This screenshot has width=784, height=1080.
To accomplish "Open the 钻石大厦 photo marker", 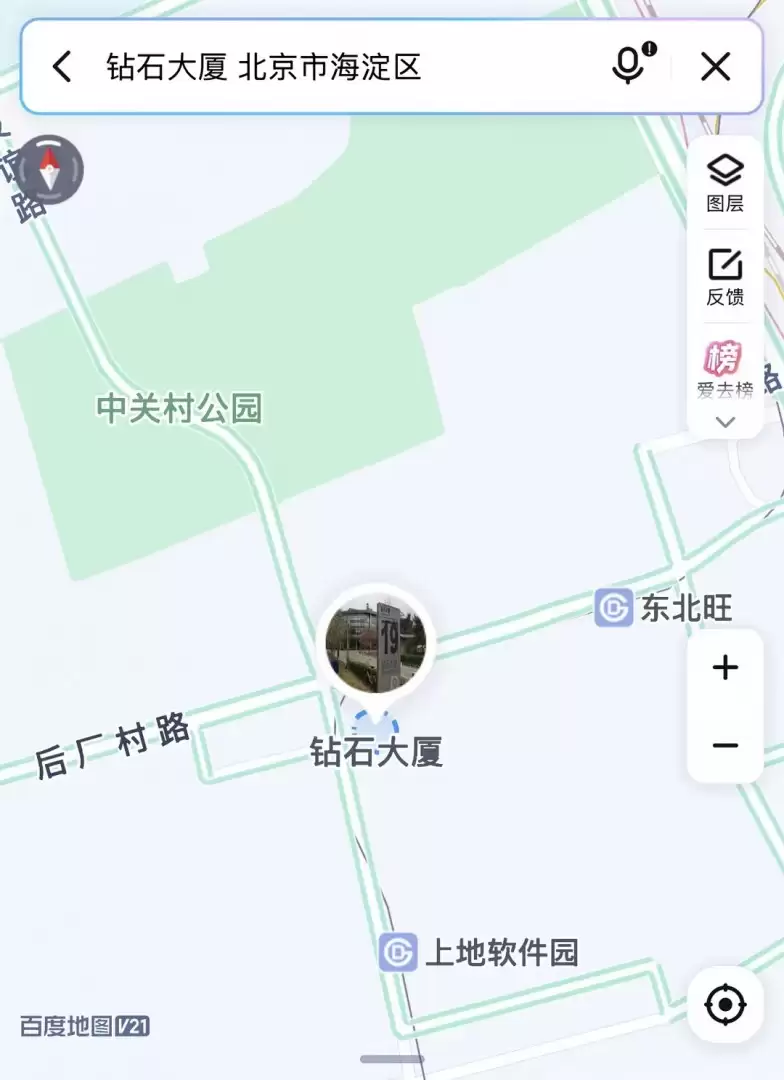I will pyautogui.click(x=376, y=645).
